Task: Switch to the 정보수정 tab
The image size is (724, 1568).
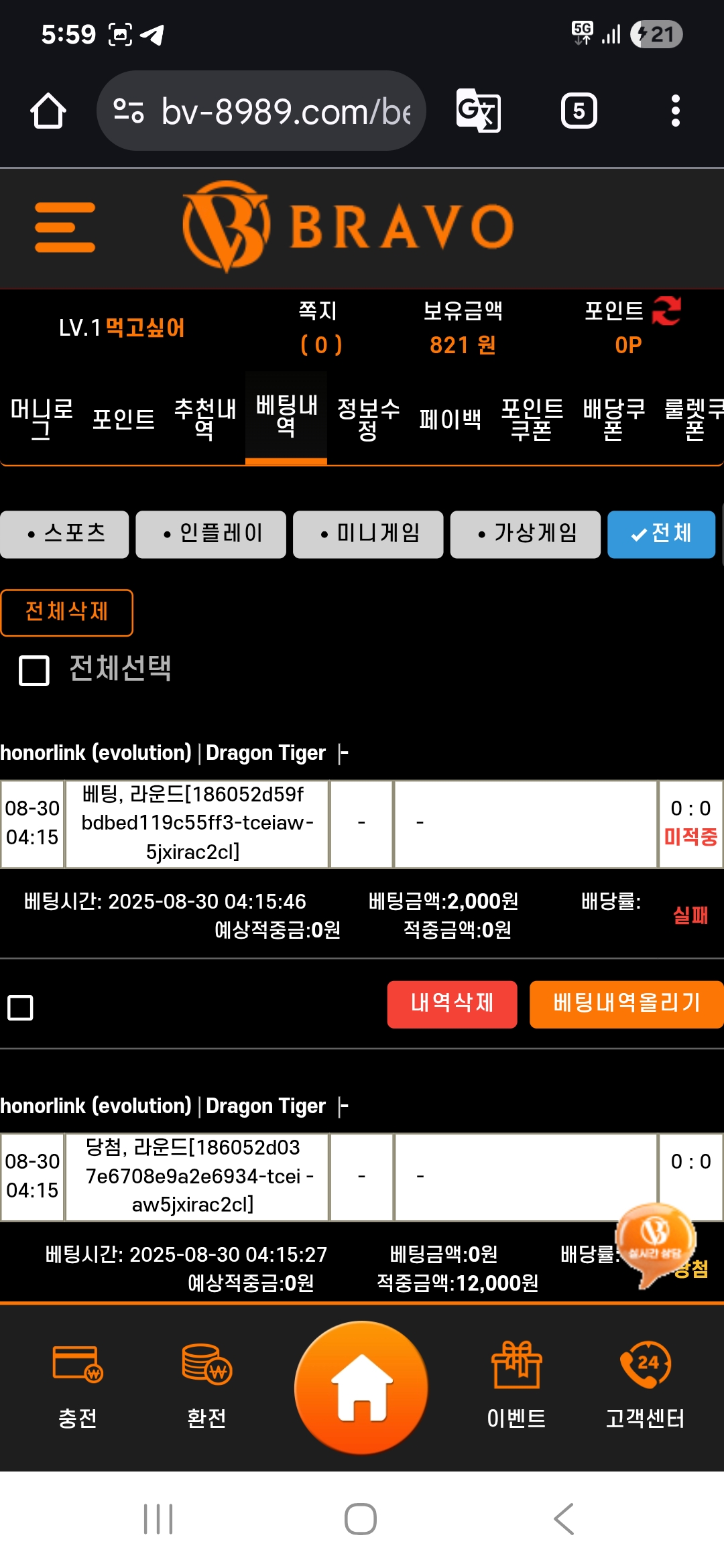Action: pyautogui.click(x=368, y=418)
